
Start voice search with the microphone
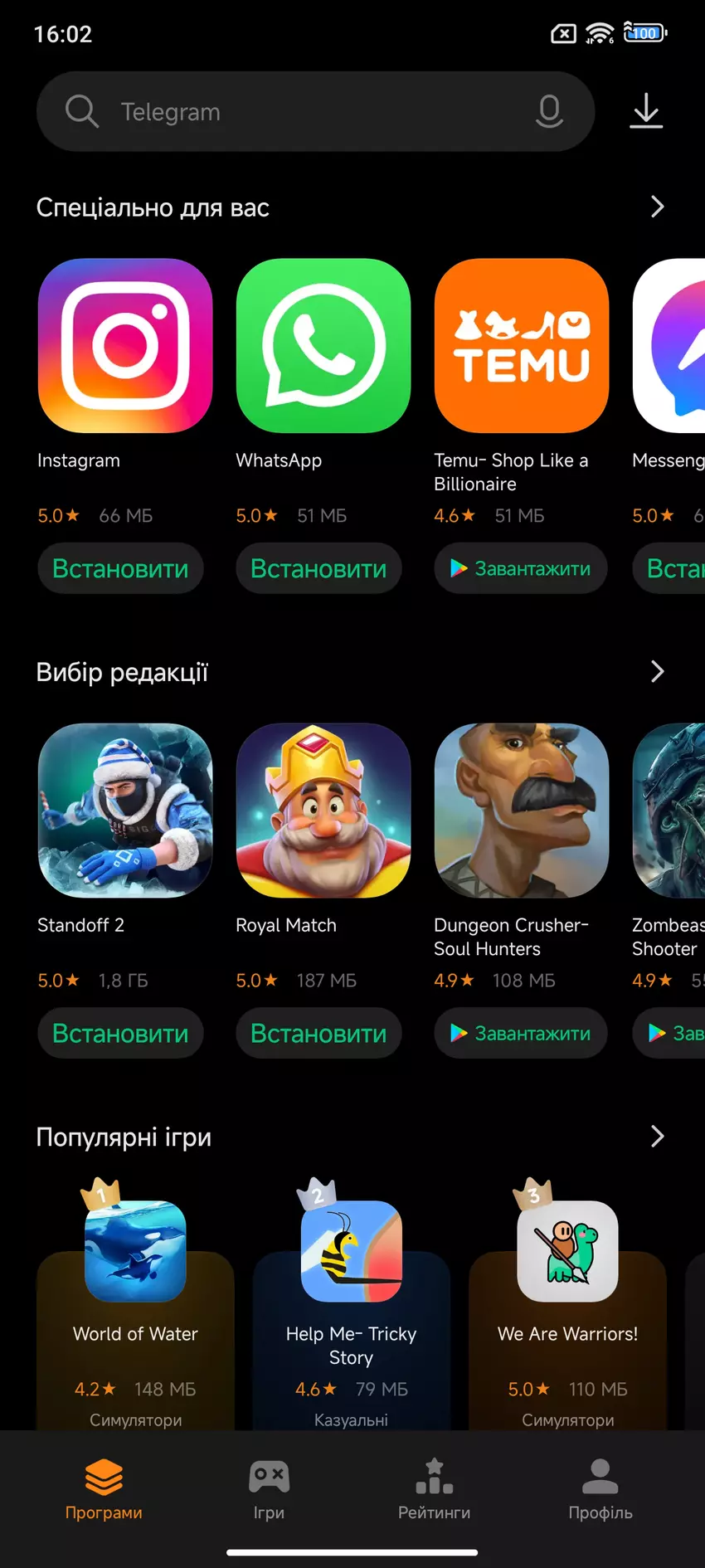549,111
